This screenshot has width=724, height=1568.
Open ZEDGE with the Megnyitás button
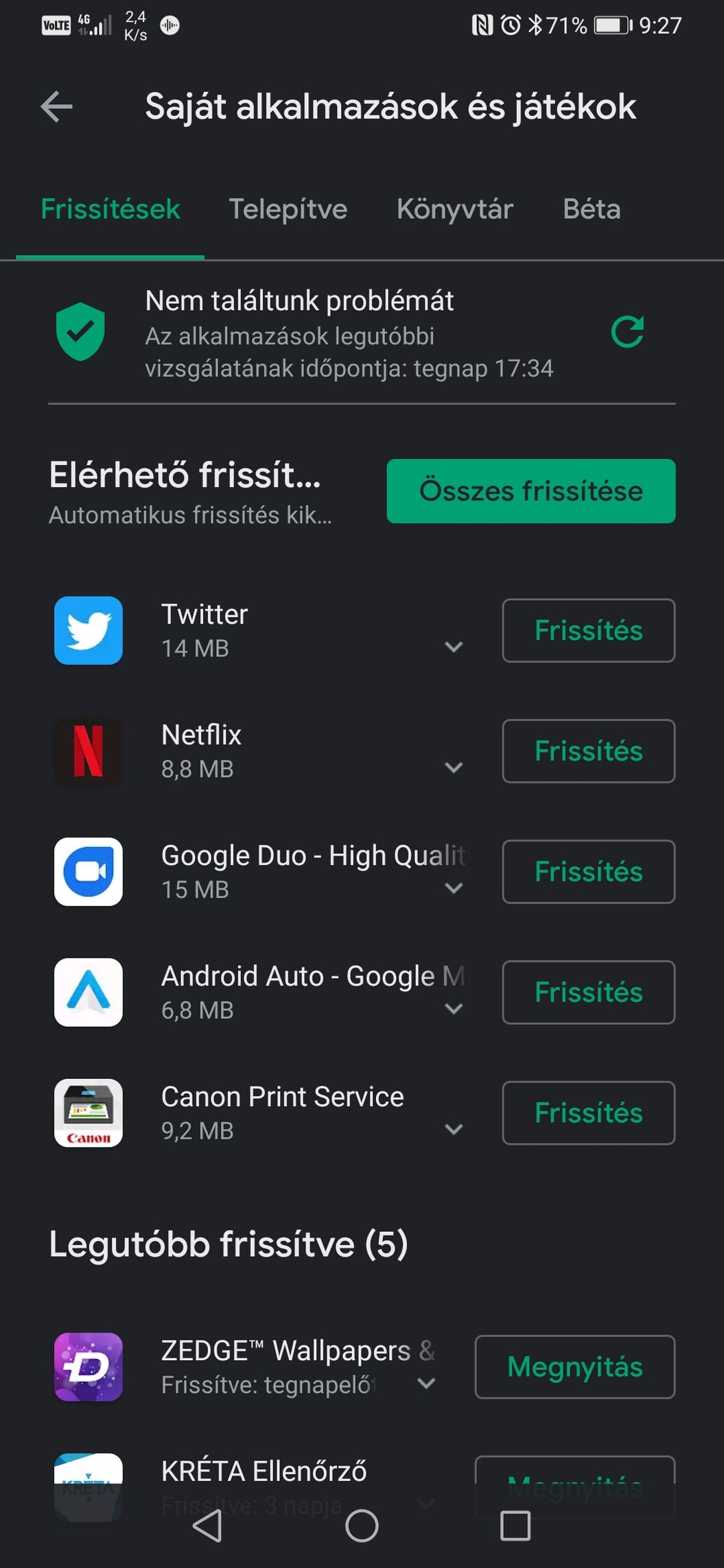point(575,1367)
